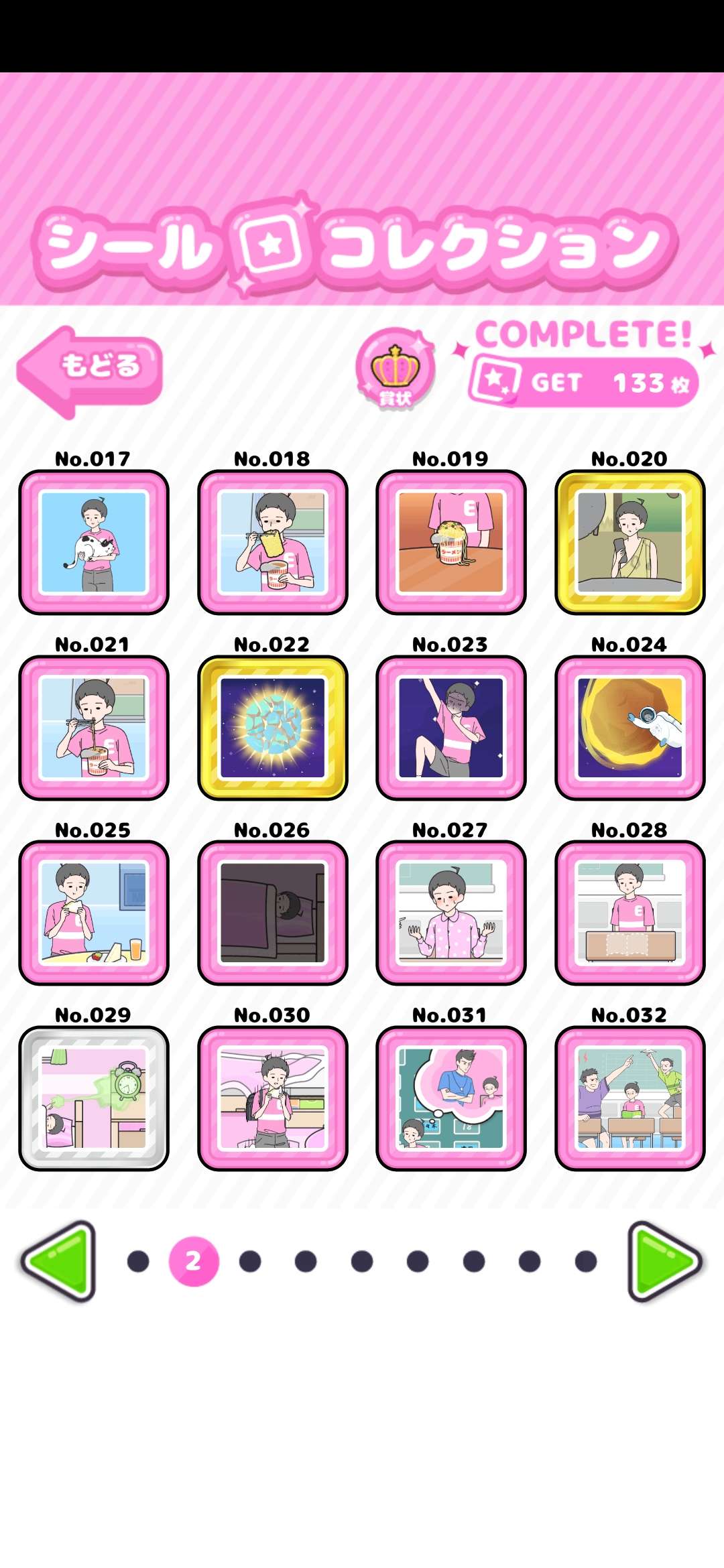Open sticker No.025
724x1568 pixels.
[x=94, y=913]
